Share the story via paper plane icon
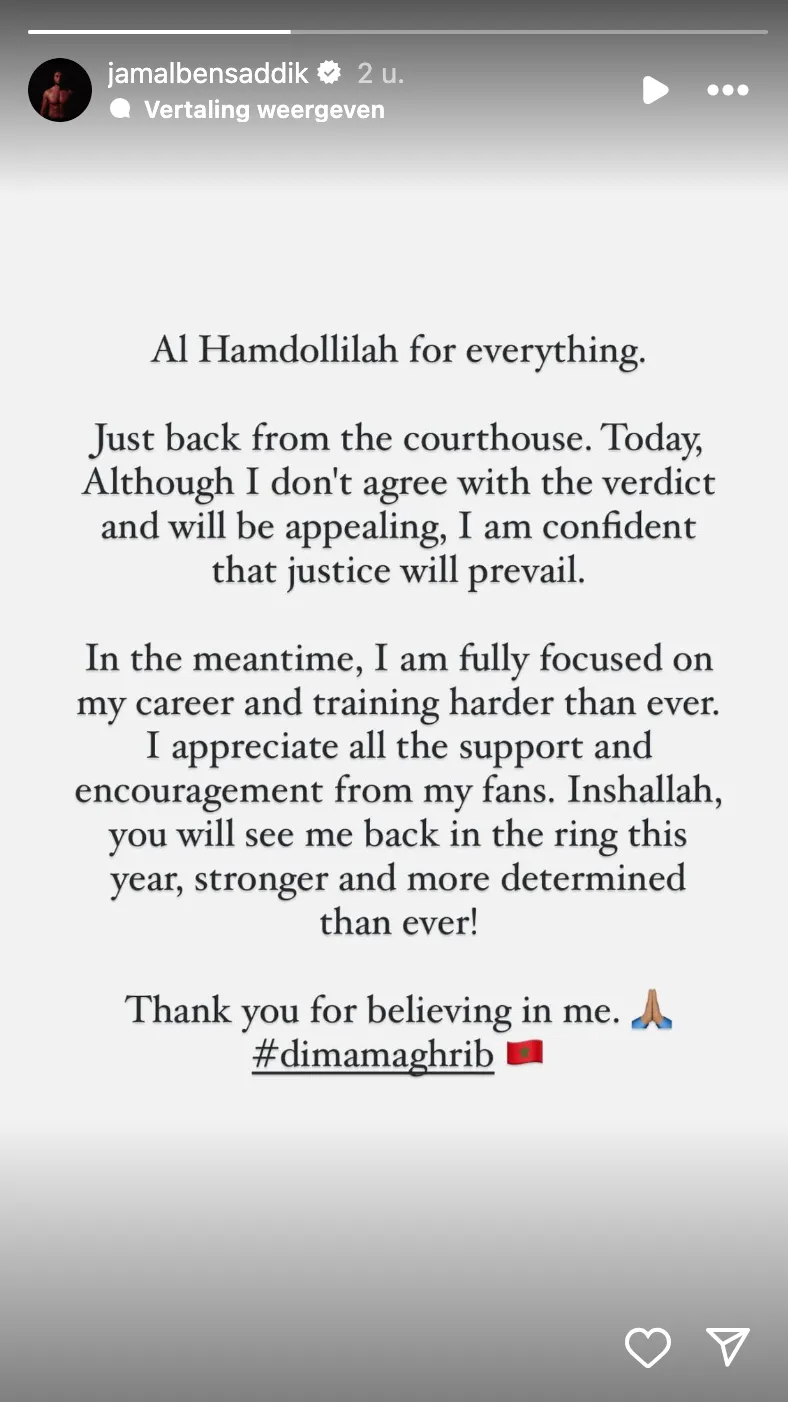 (x=727, y=1348)
